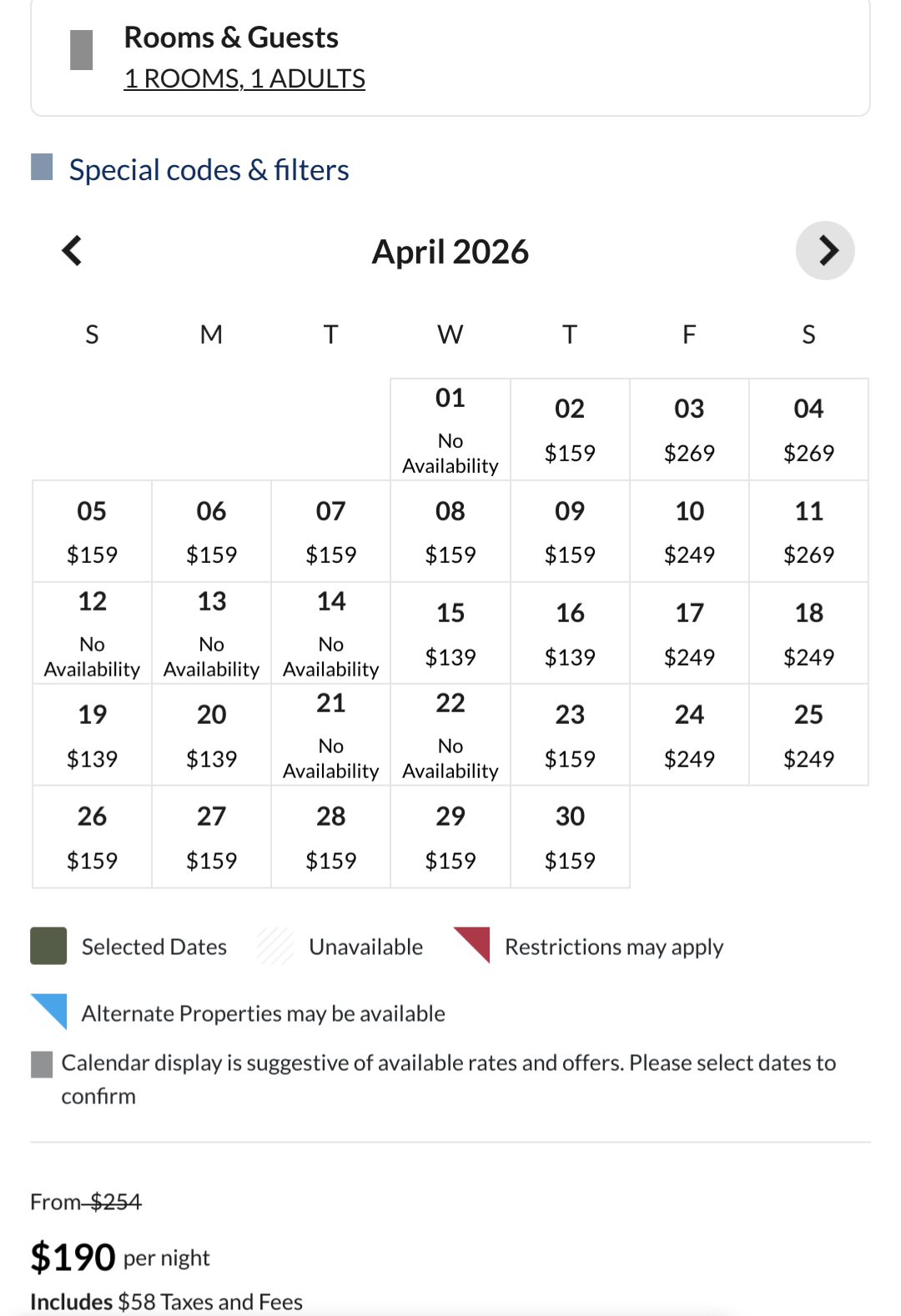The image size is (901, 1316).
Task: Pick April 10 at $249
Action: [x=689, y=531]
